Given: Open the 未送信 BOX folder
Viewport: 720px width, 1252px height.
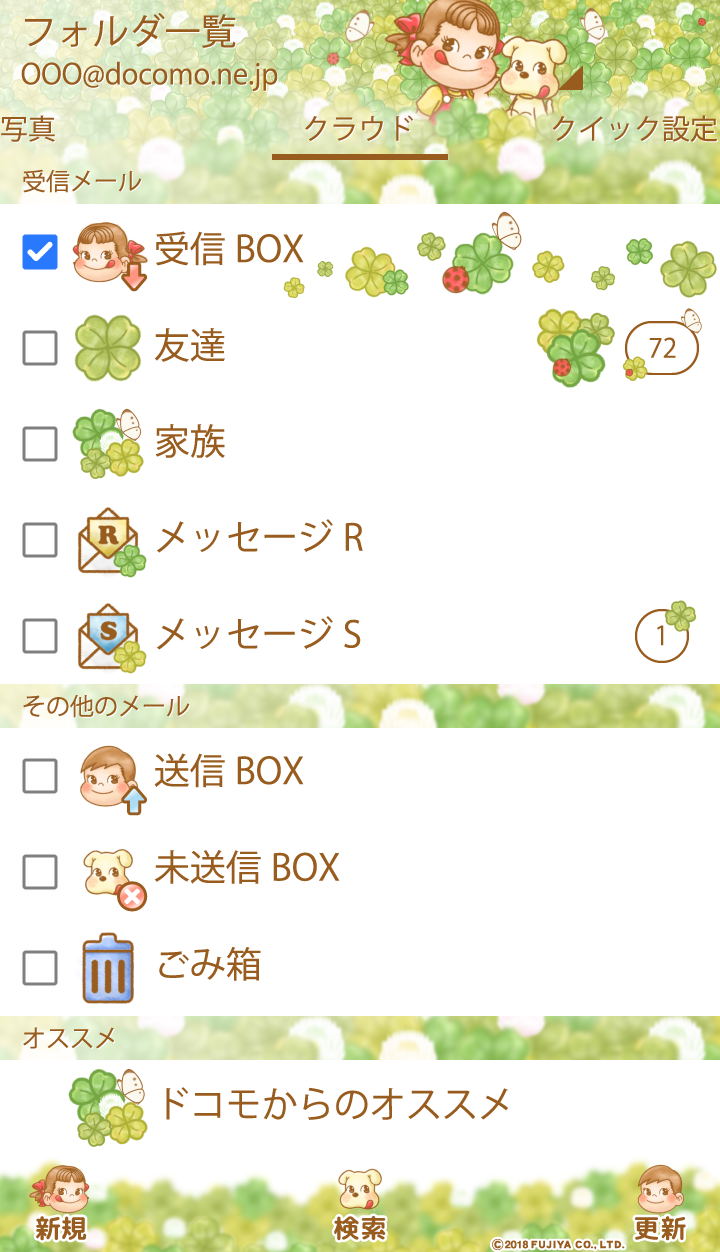Looking at the screenshot, I should pyautogui.click(x=246, y=869).
